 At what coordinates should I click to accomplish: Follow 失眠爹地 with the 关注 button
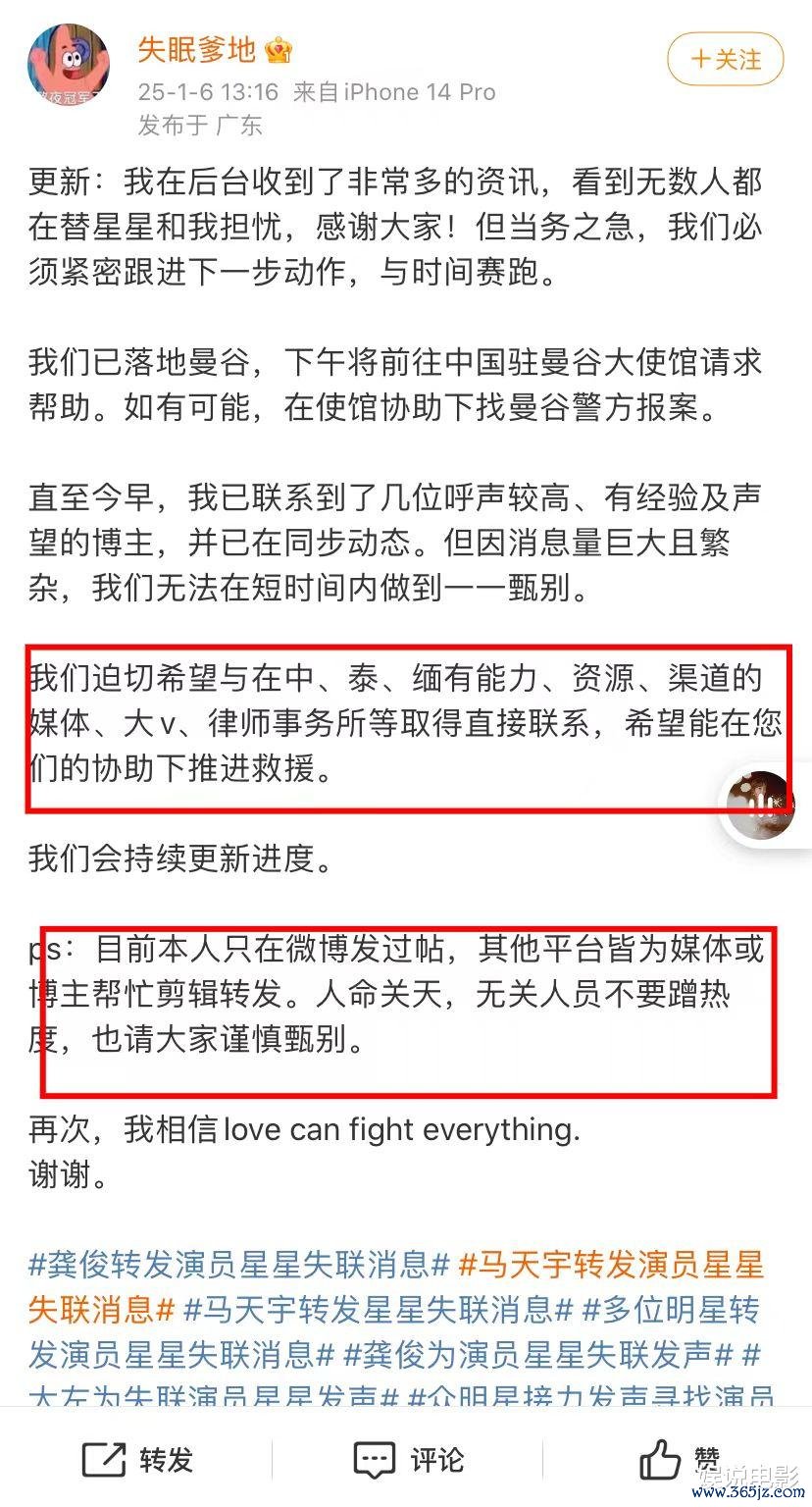[726, 59]
